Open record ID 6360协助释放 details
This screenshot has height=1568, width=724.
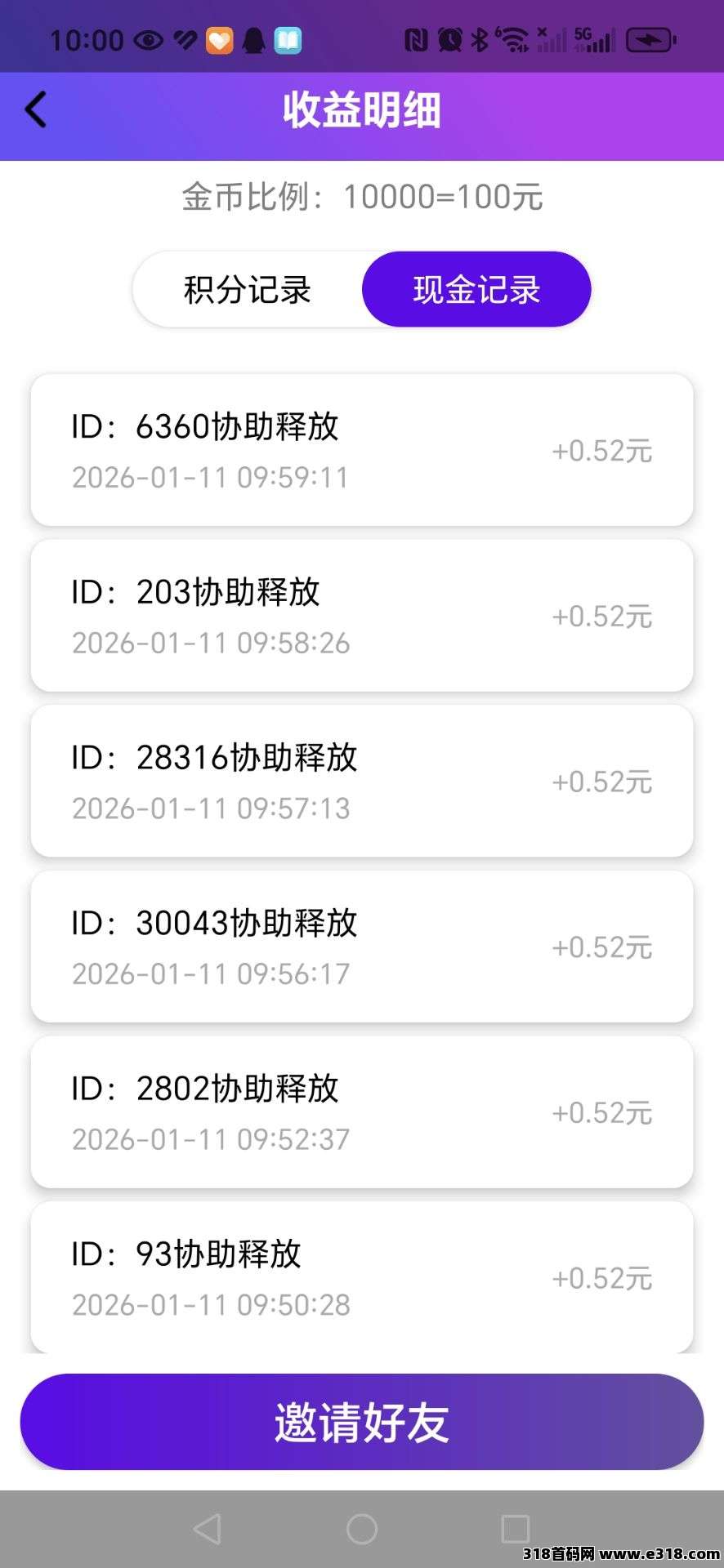362,449
